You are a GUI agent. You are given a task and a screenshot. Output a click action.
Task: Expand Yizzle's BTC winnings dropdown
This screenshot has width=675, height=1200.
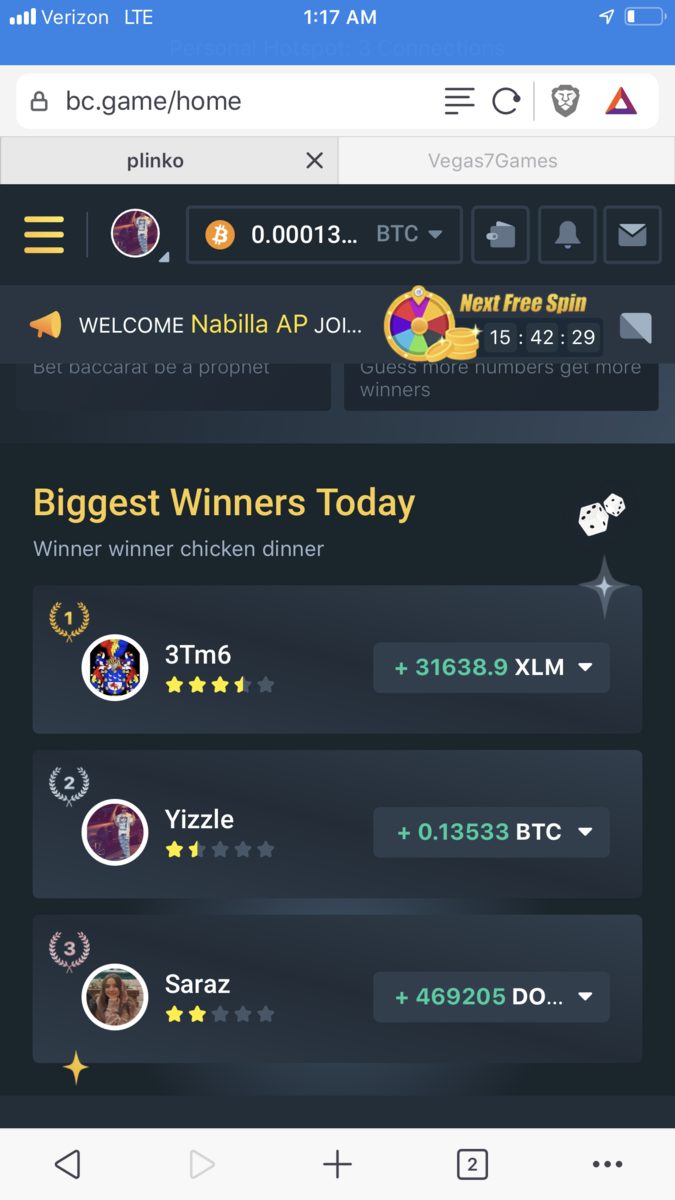click(x=586, y=832)
